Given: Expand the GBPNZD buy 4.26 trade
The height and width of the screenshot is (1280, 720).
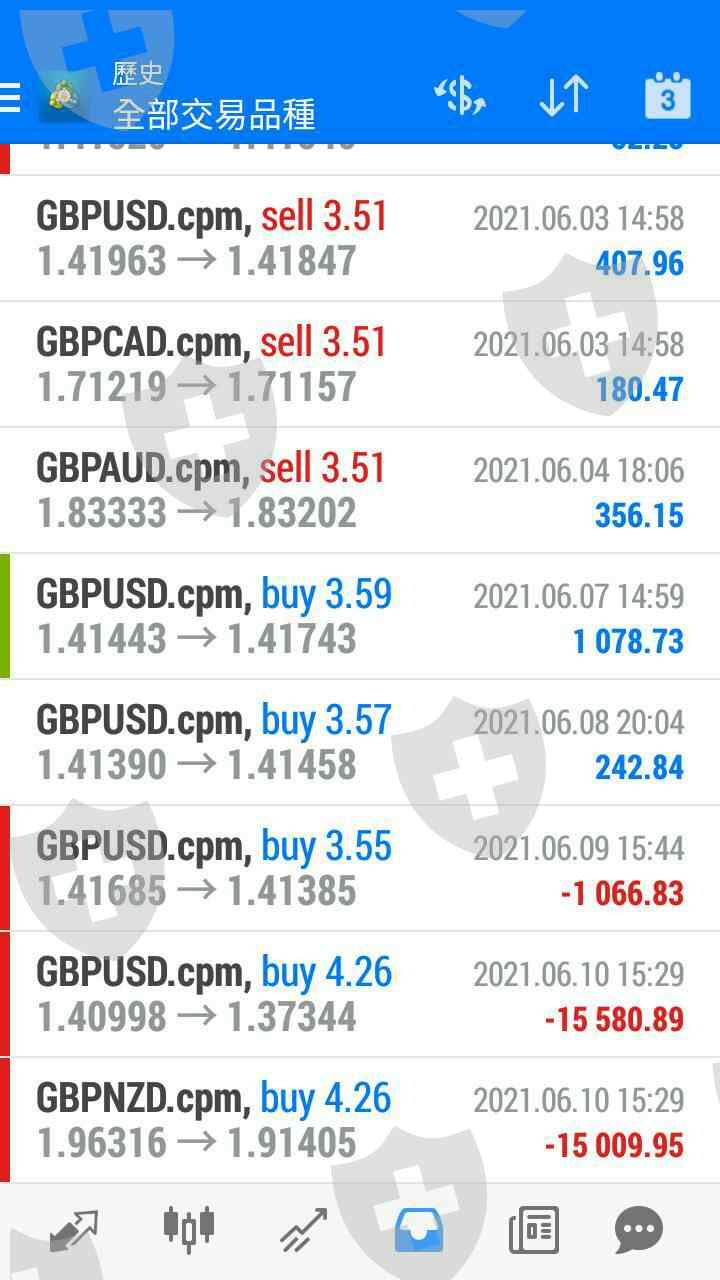Looking at the screenshot, I should point(360,1121).
